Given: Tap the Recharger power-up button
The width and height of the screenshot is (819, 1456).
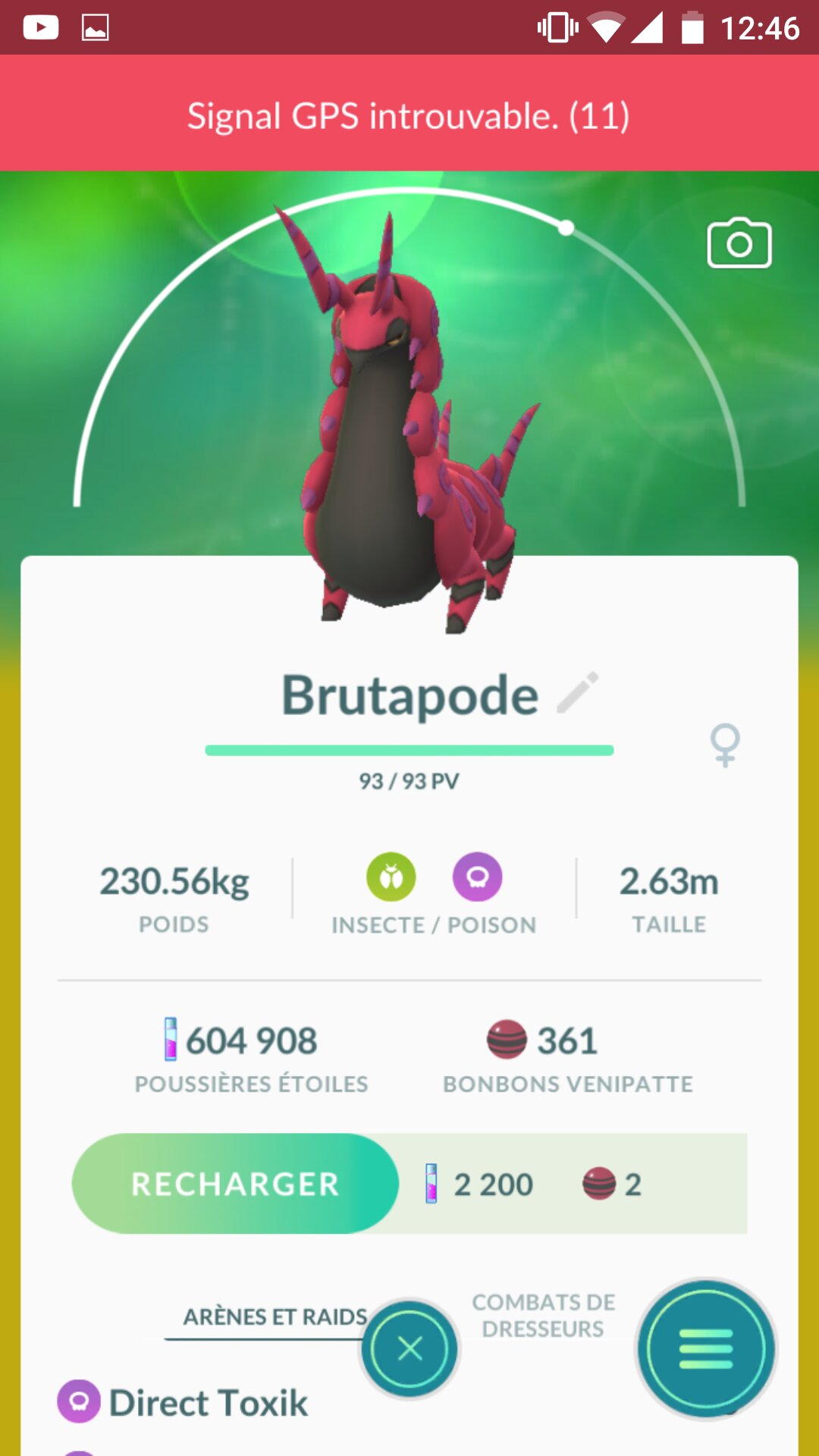Looking at the screenshot, I should tap(235, 1184).
